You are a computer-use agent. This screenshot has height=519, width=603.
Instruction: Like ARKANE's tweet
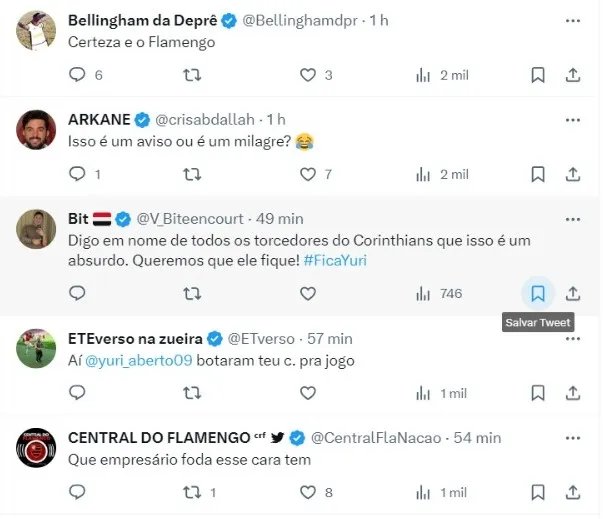tap(308, 174)
